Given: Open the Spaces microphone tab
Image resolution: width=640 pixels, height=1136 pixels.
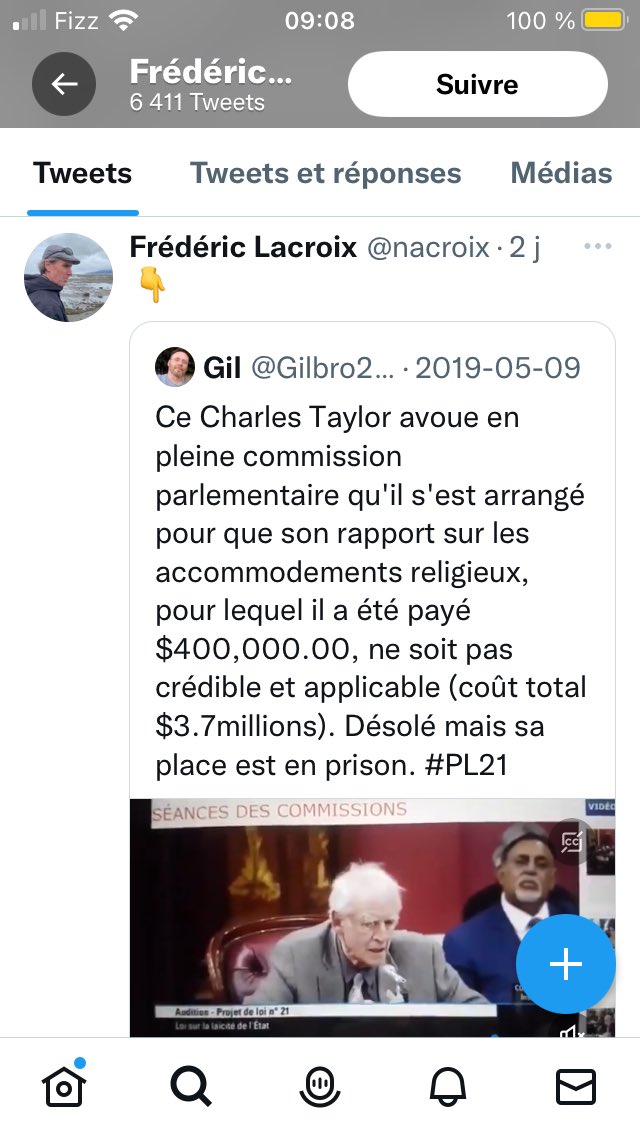Looking at the screenshot, I should (x=320, y=1087).
